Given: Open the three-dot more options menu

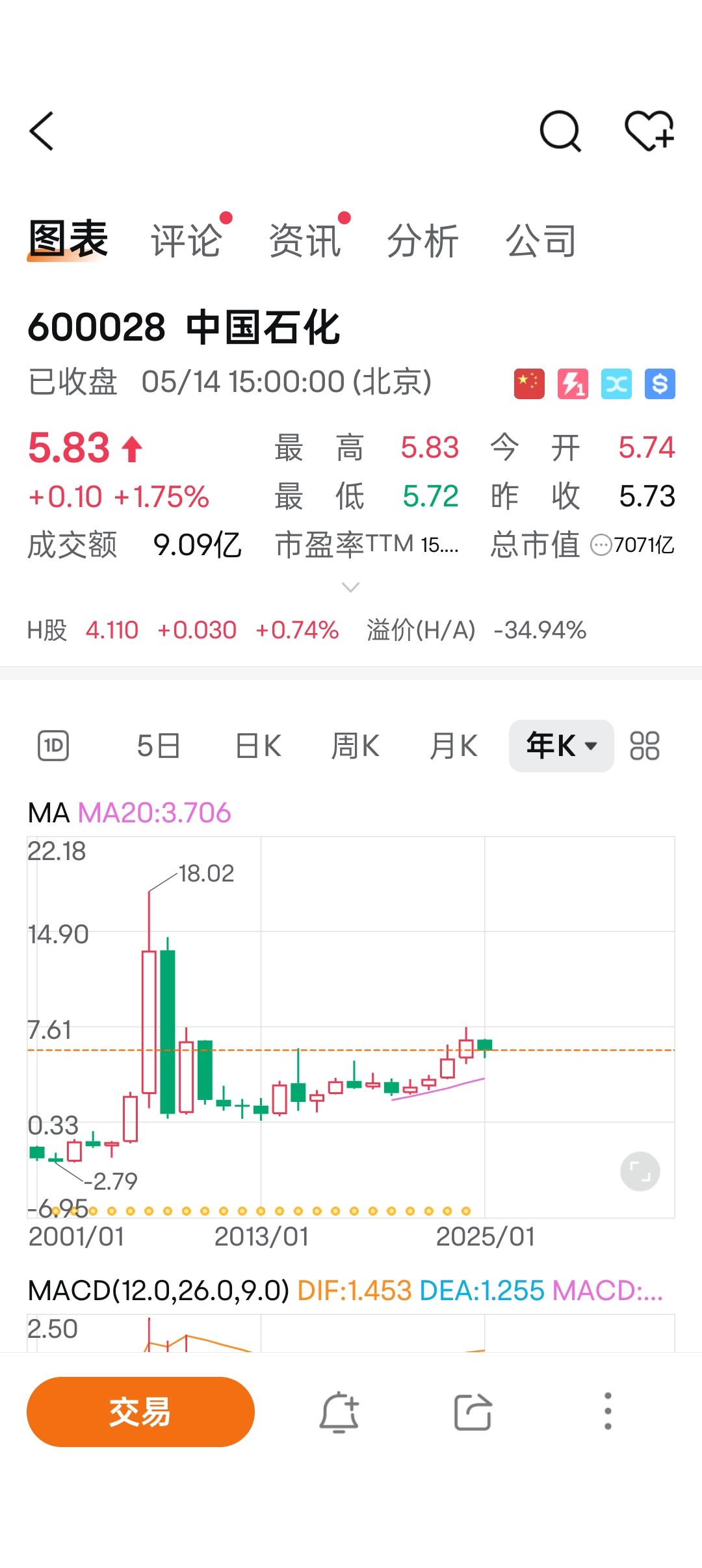Looking at the screenshot, I should click(608, 1411).
